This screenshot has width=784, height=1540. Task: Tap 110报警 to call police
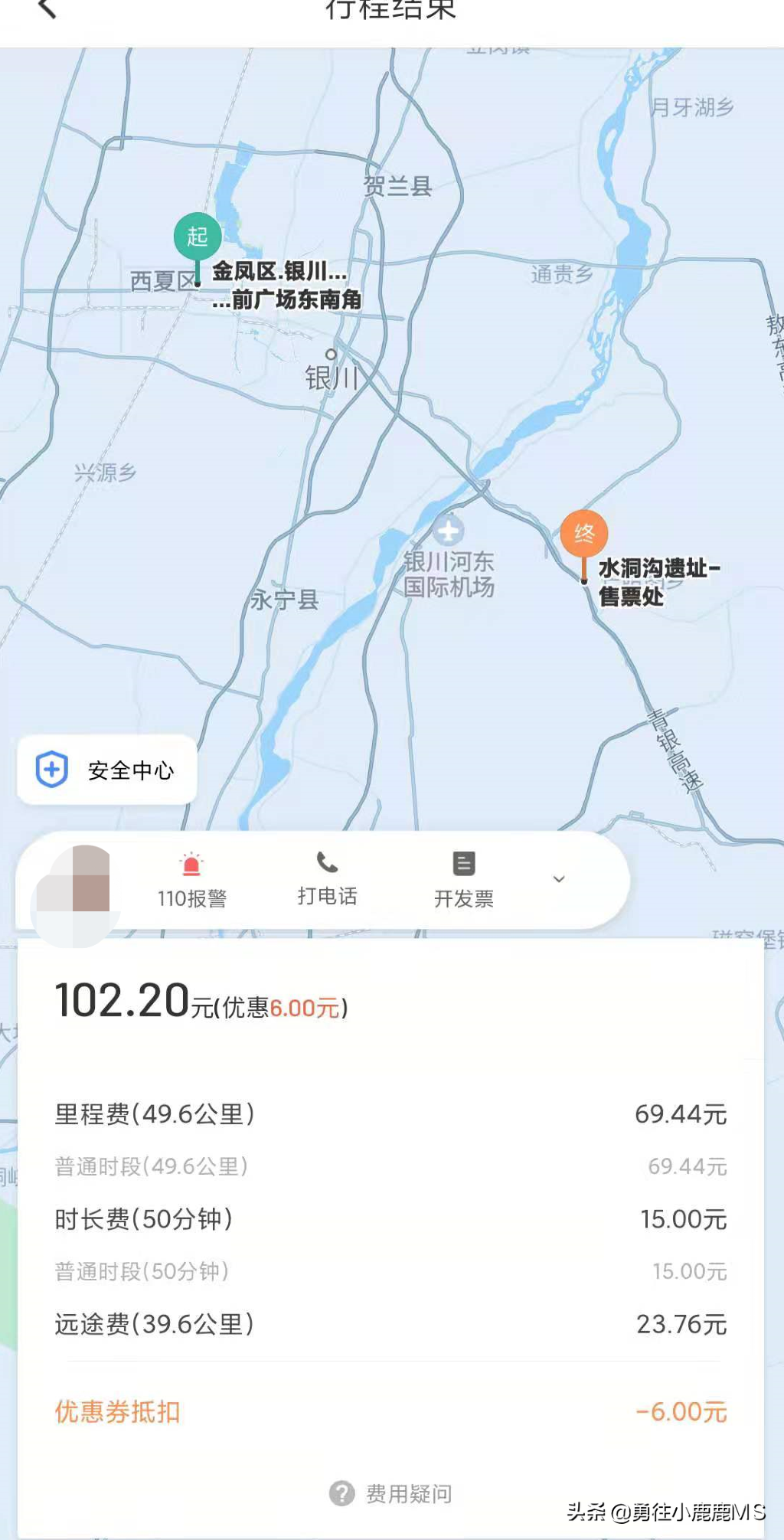(191, 880)
